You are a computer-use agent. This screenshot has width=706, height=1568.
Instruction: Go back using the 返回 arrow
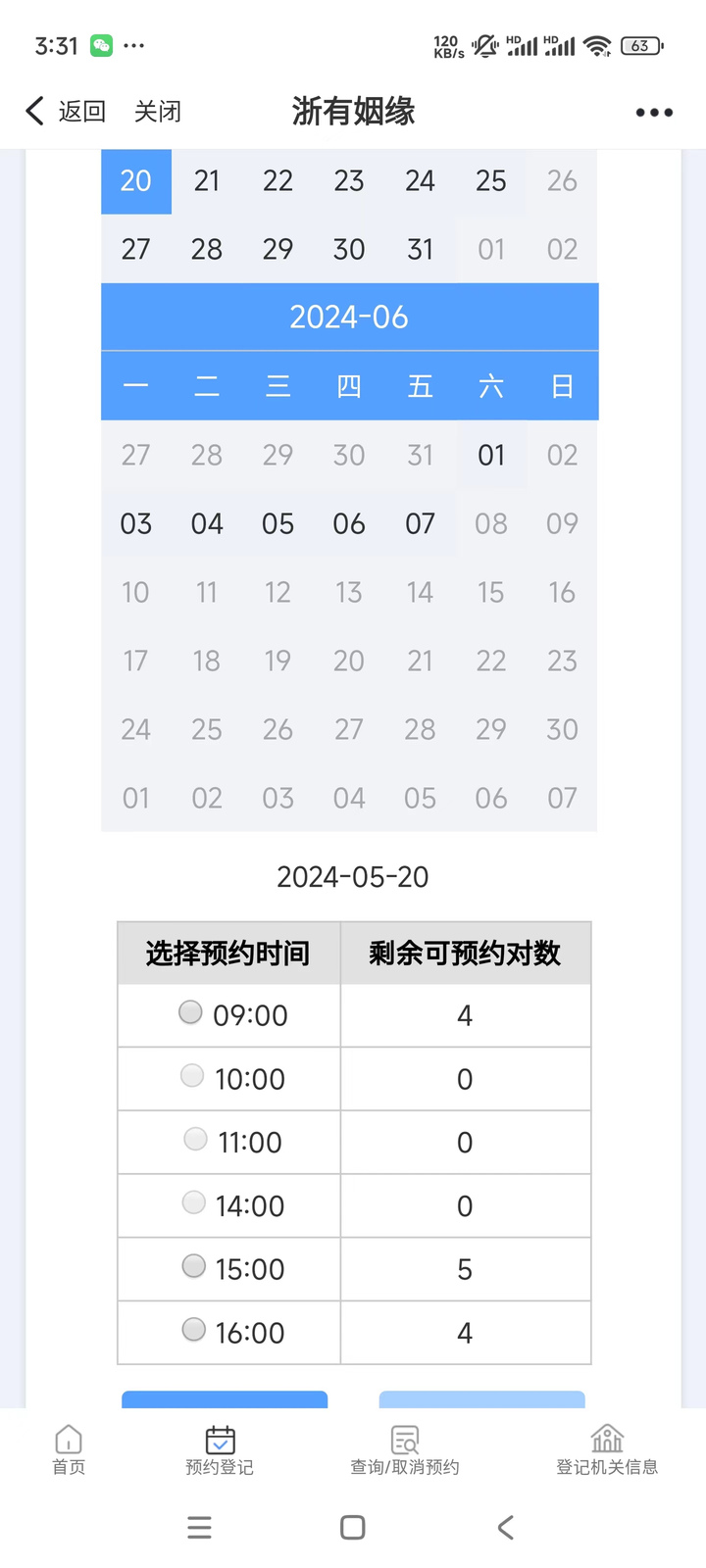click(x=65, y=111)
